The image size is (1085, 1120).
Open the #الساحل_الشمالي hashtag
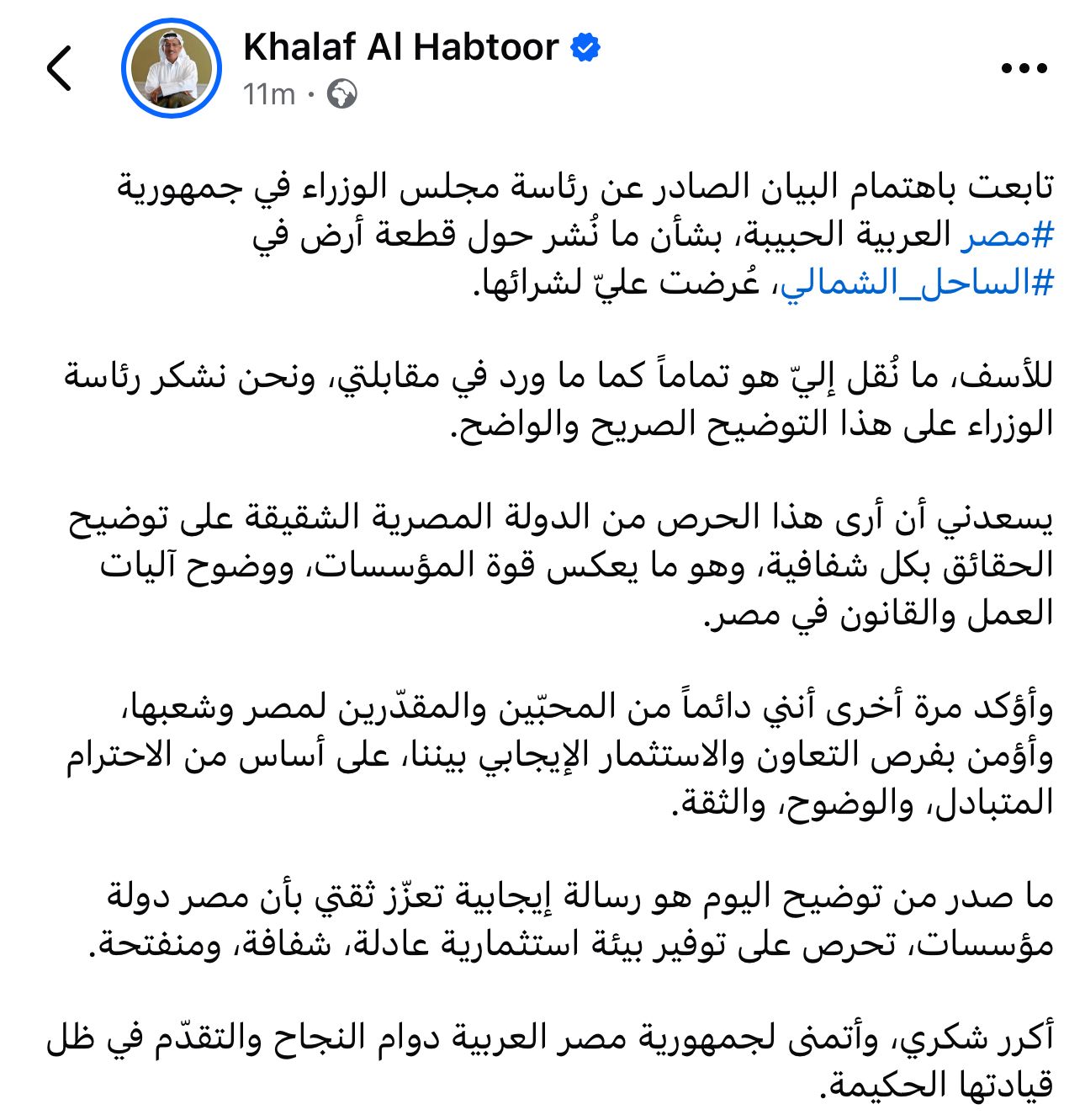pyautogui.click(x=917, y=283)
